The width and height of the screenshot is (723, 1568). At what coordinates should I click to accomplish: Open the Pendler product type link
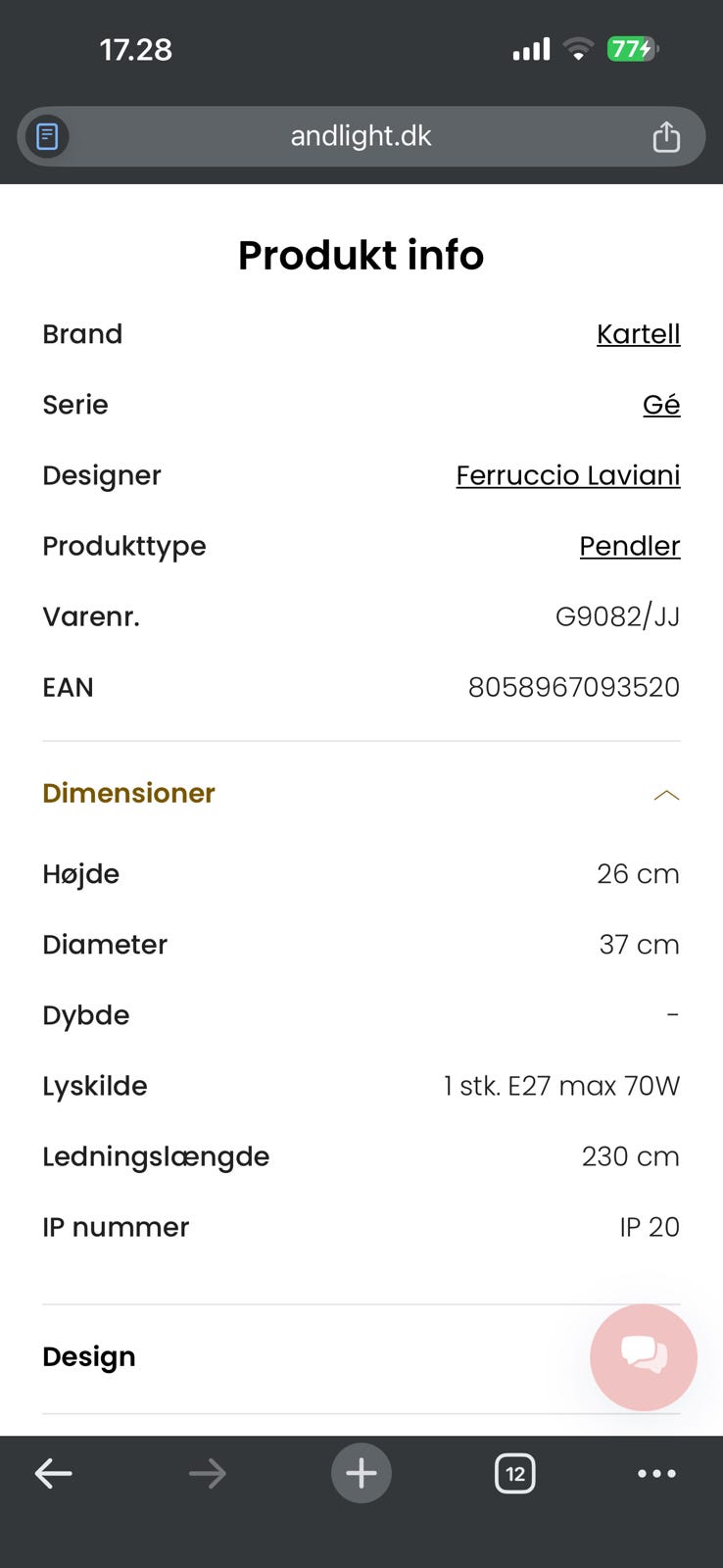[x=629, y=546]
